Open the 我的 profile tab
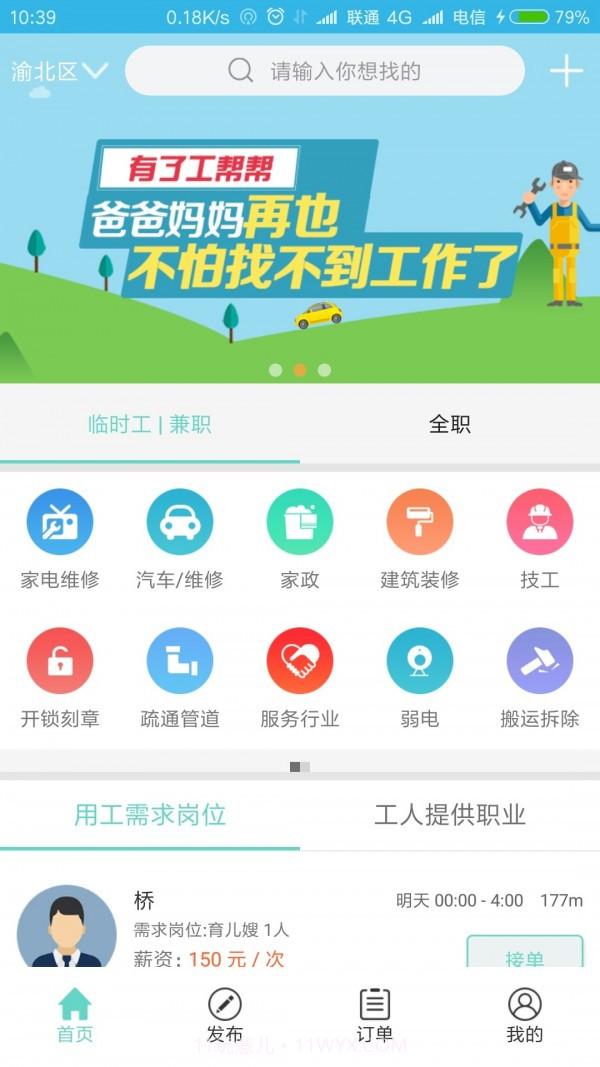Image resolution: width=600 pixels, height=1067 pixels. (x=524, y=1014)
